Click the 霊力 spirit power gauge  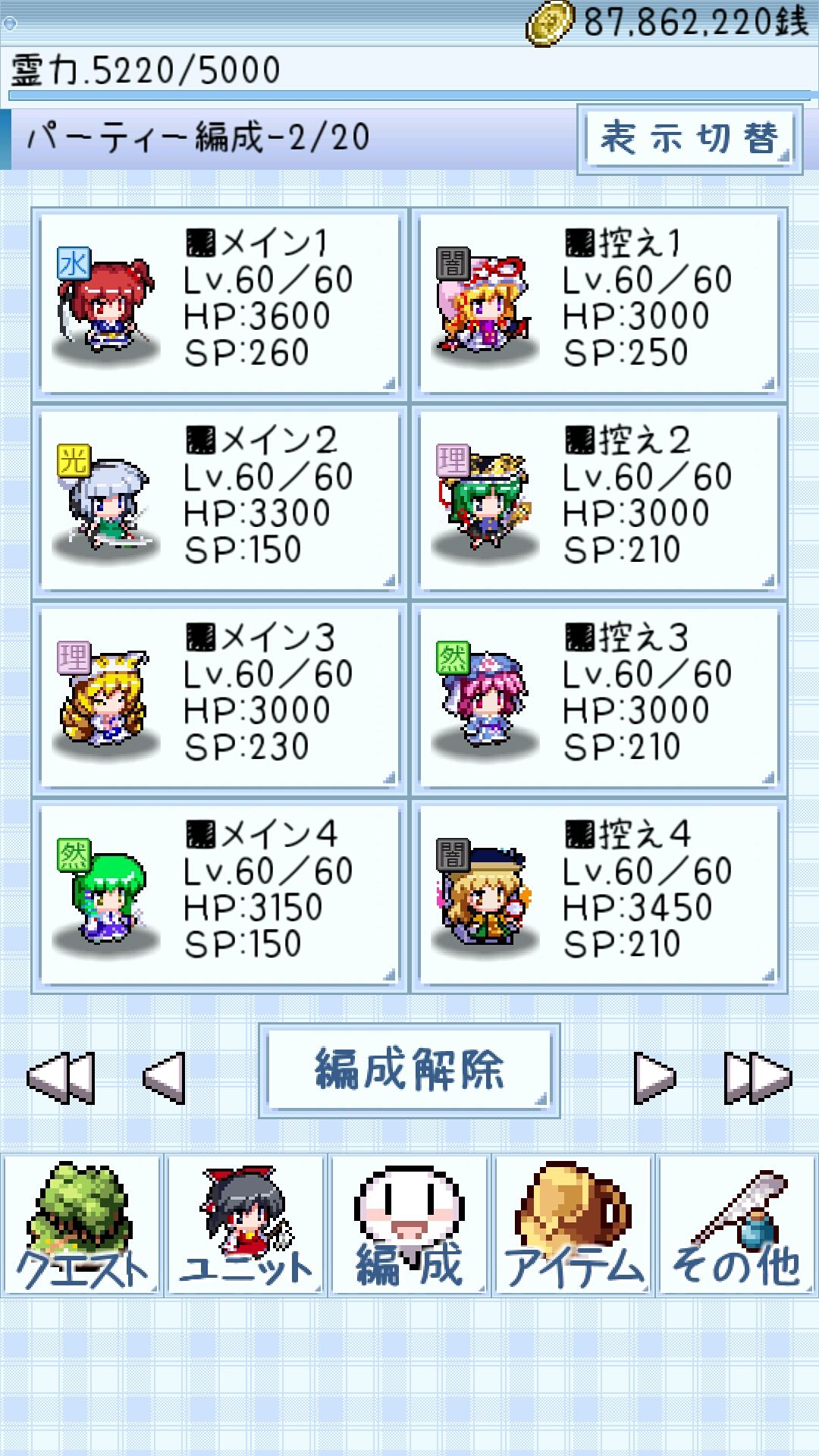click(x=303, y=72)
